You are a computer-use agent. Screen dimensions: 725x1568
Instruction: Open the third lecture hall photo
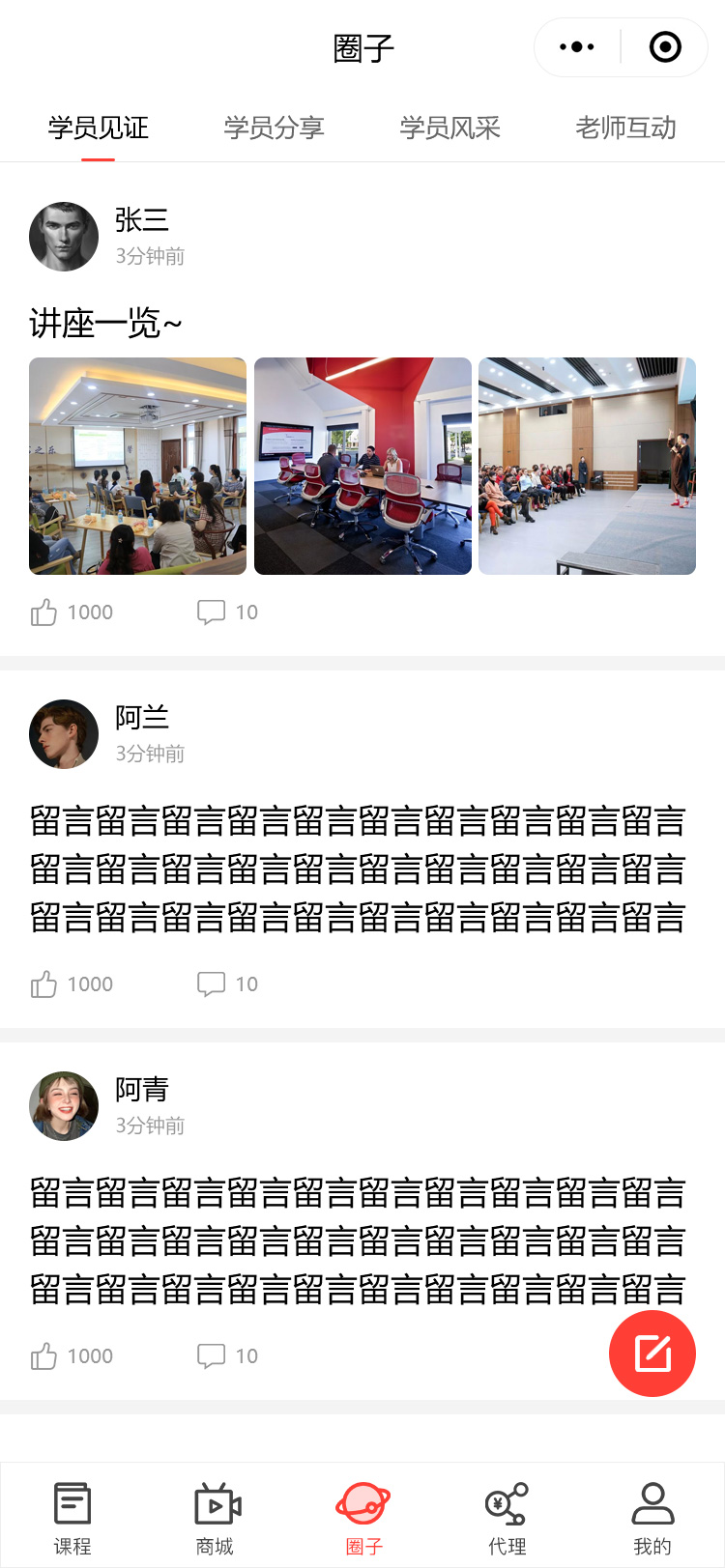point(587,466)
